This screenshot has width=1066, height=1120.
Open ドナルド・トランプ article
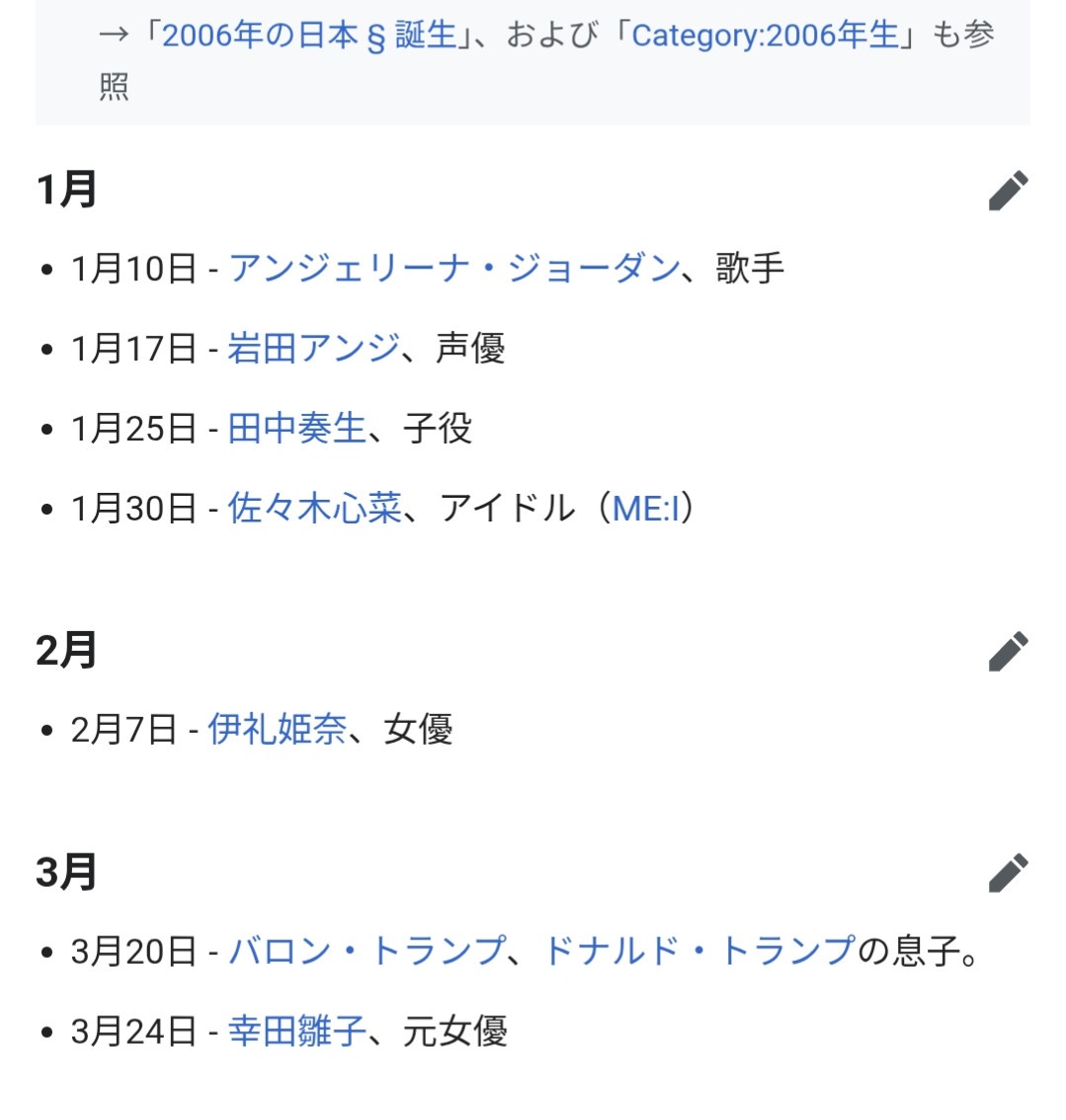tap(698, 952)
